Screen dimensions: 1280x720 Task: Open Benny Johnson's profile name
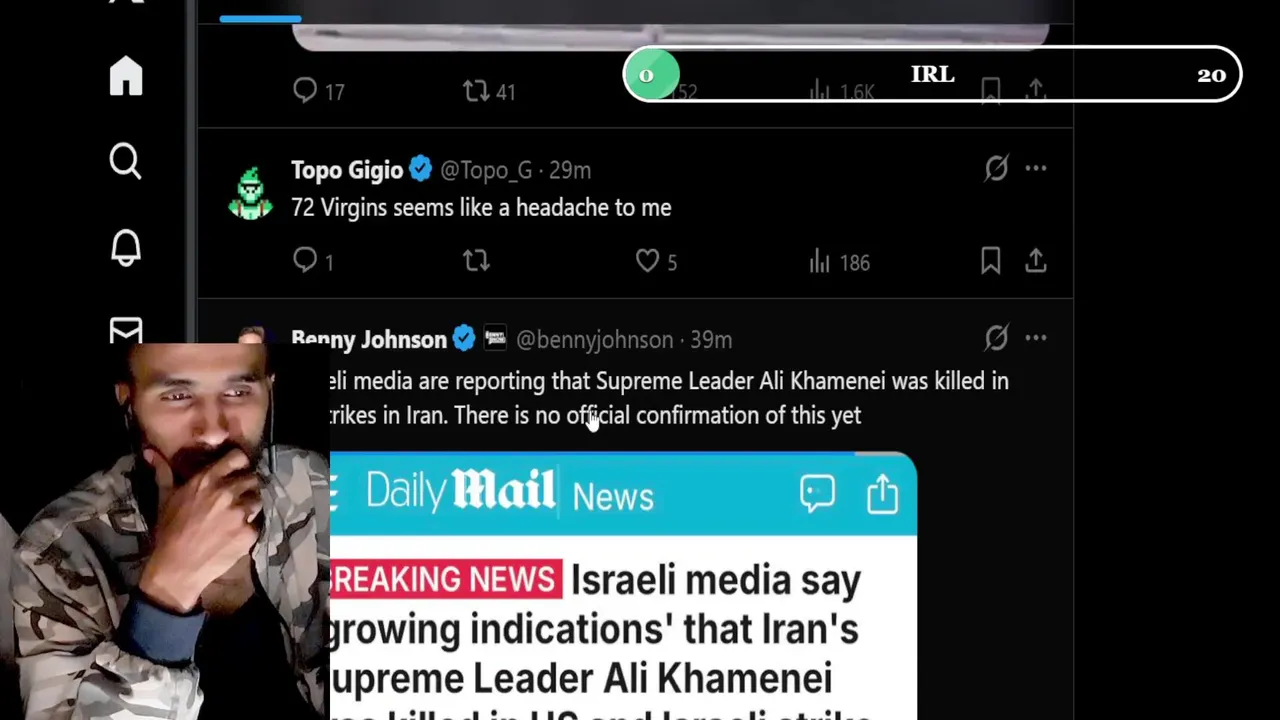coord(369,340)
